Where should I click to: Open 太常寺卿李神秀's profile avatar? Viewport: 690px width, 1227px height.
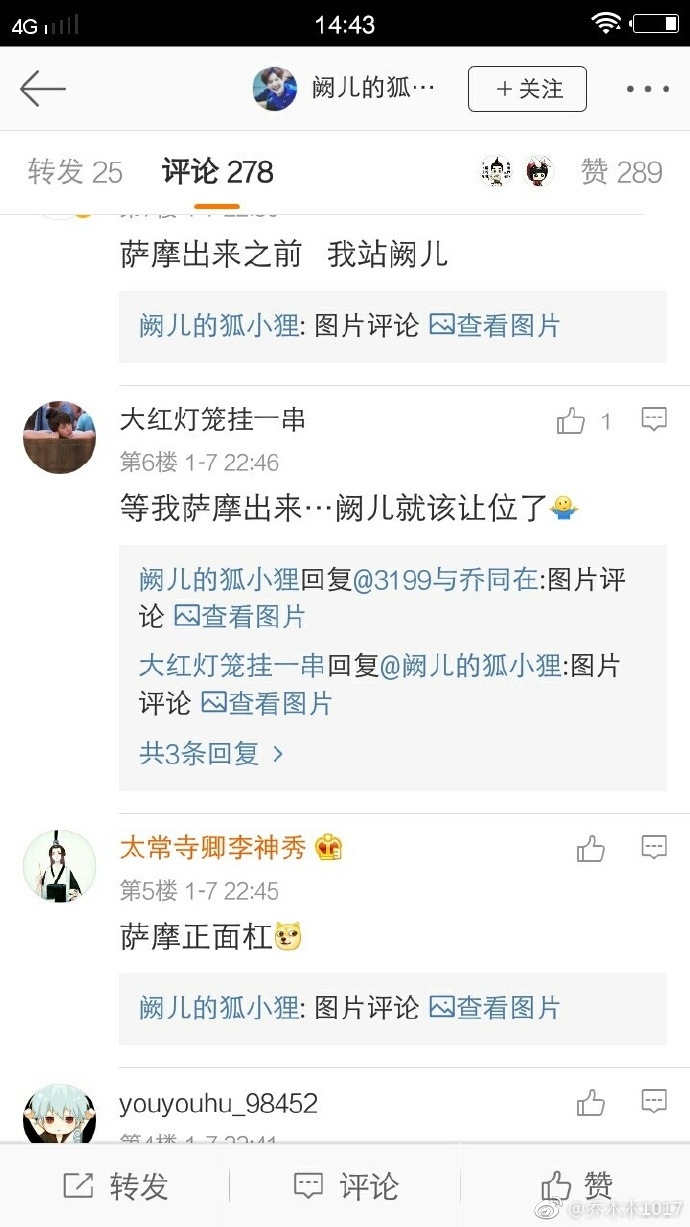tap(59, 865)
